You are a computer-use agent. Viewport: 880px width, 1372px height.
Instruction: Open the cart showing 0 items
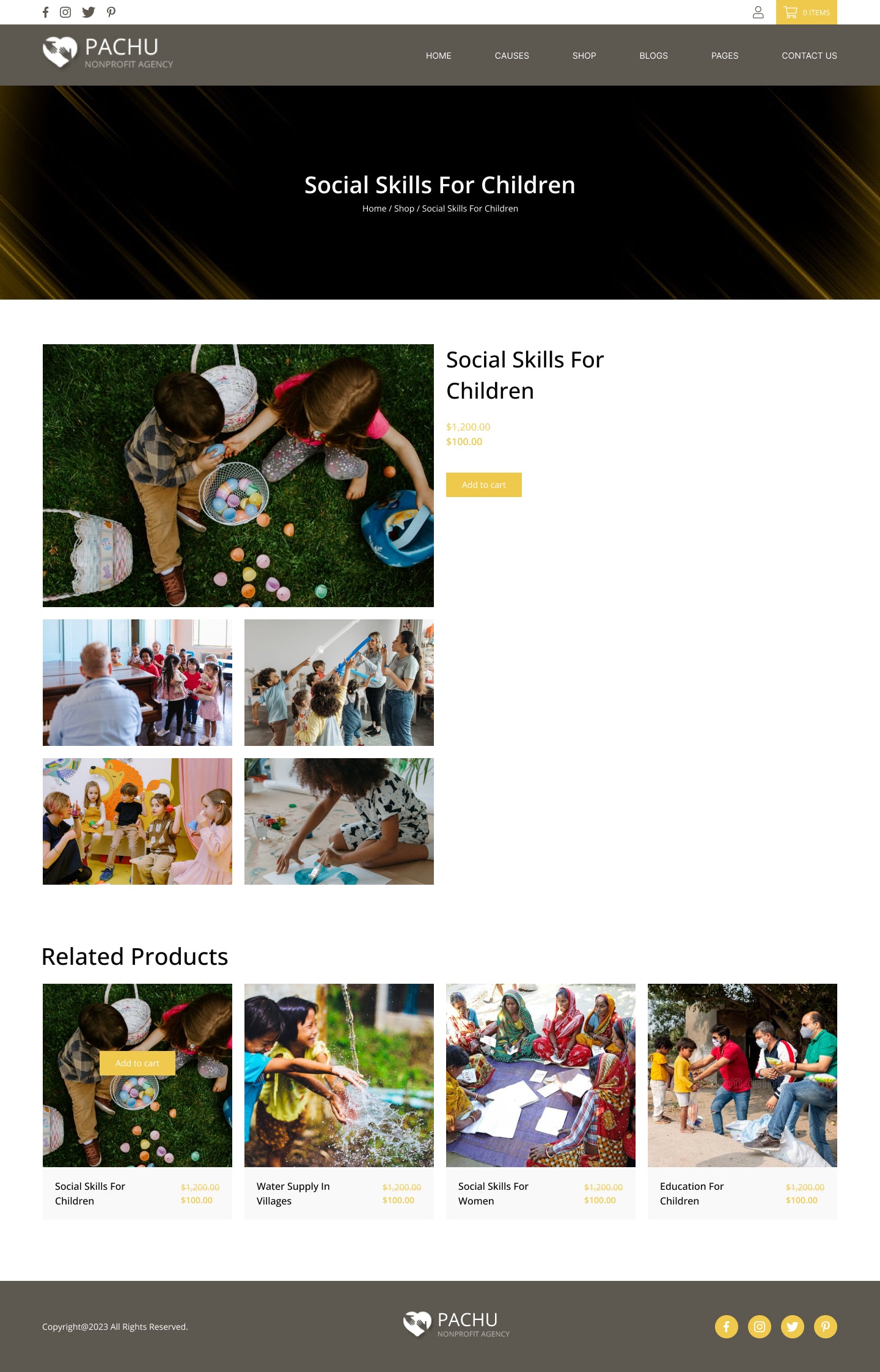806,12
